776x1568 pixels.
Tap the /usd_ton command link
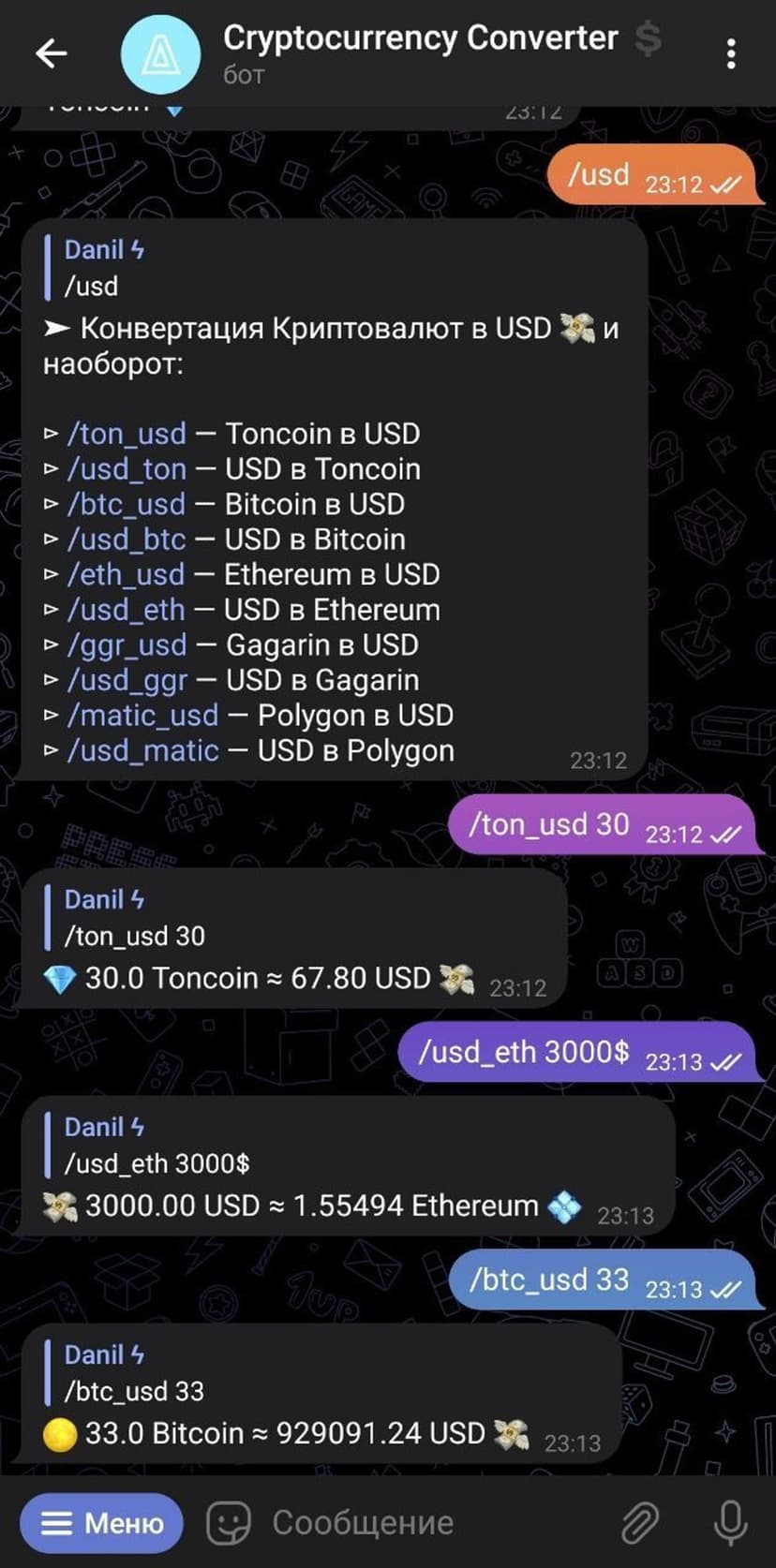(127, 469)
